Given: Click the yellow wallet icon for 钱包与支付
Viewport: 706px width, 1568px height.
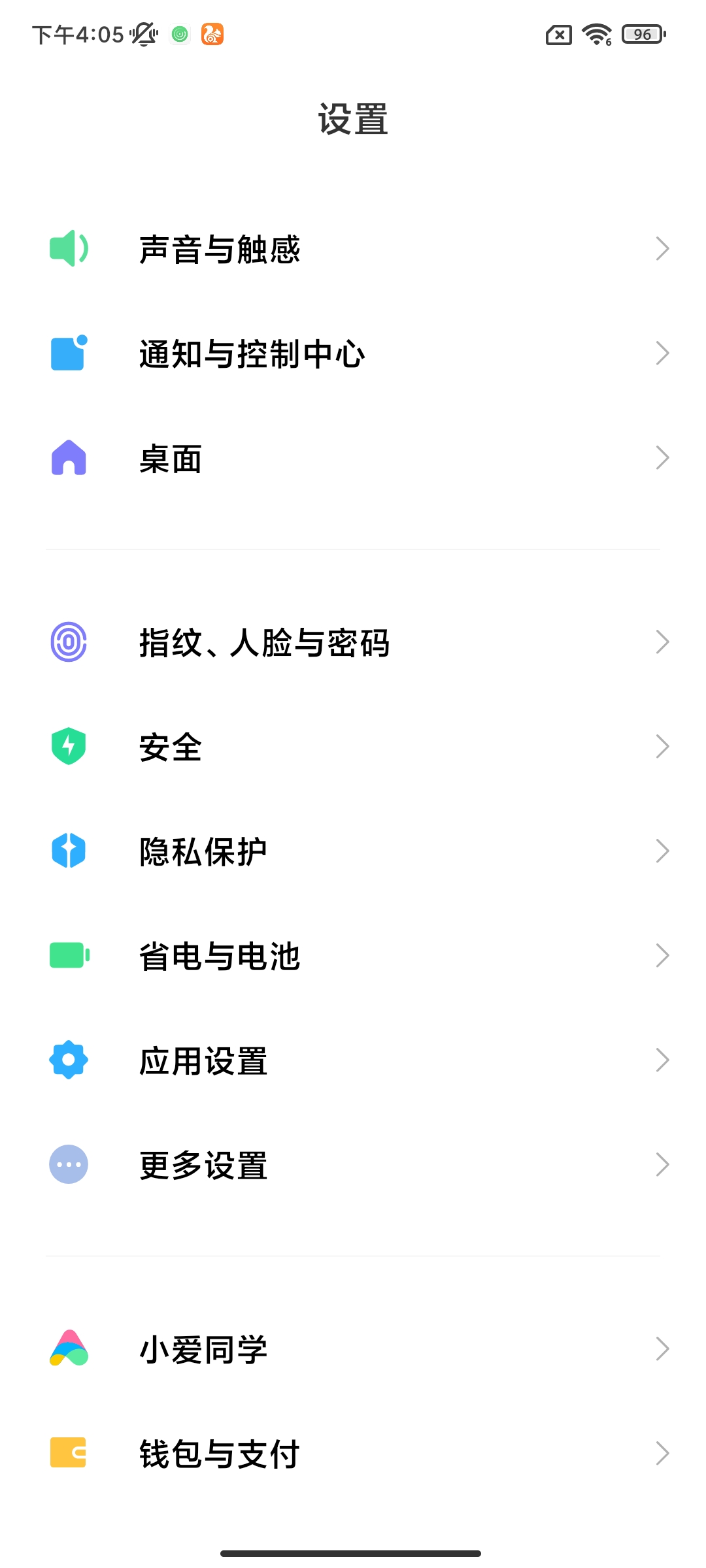Looking at the screenshot, I should pyautogui.click(x=69, y=1454).
